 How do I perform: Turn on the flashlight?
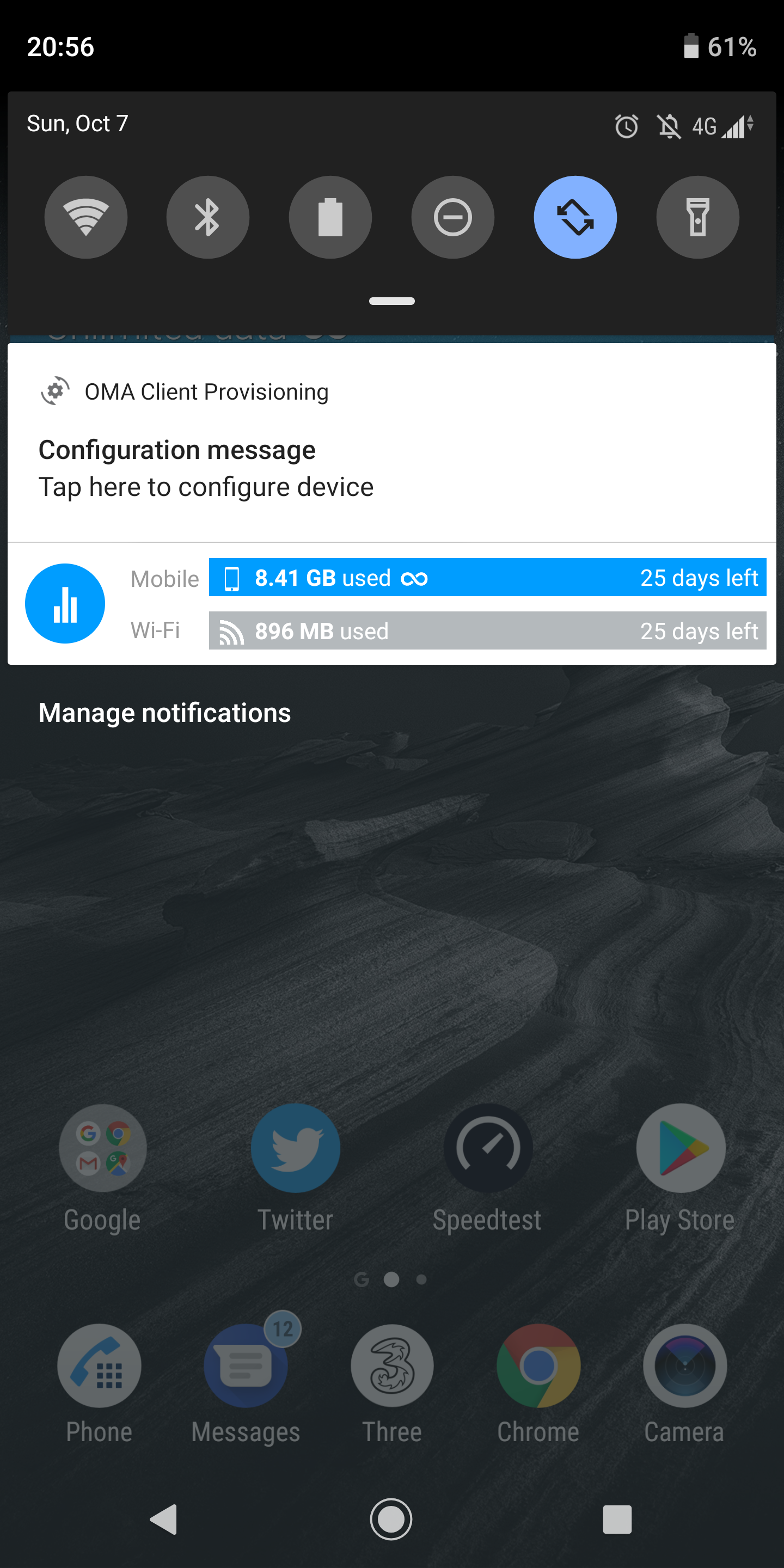coord(697,217)
